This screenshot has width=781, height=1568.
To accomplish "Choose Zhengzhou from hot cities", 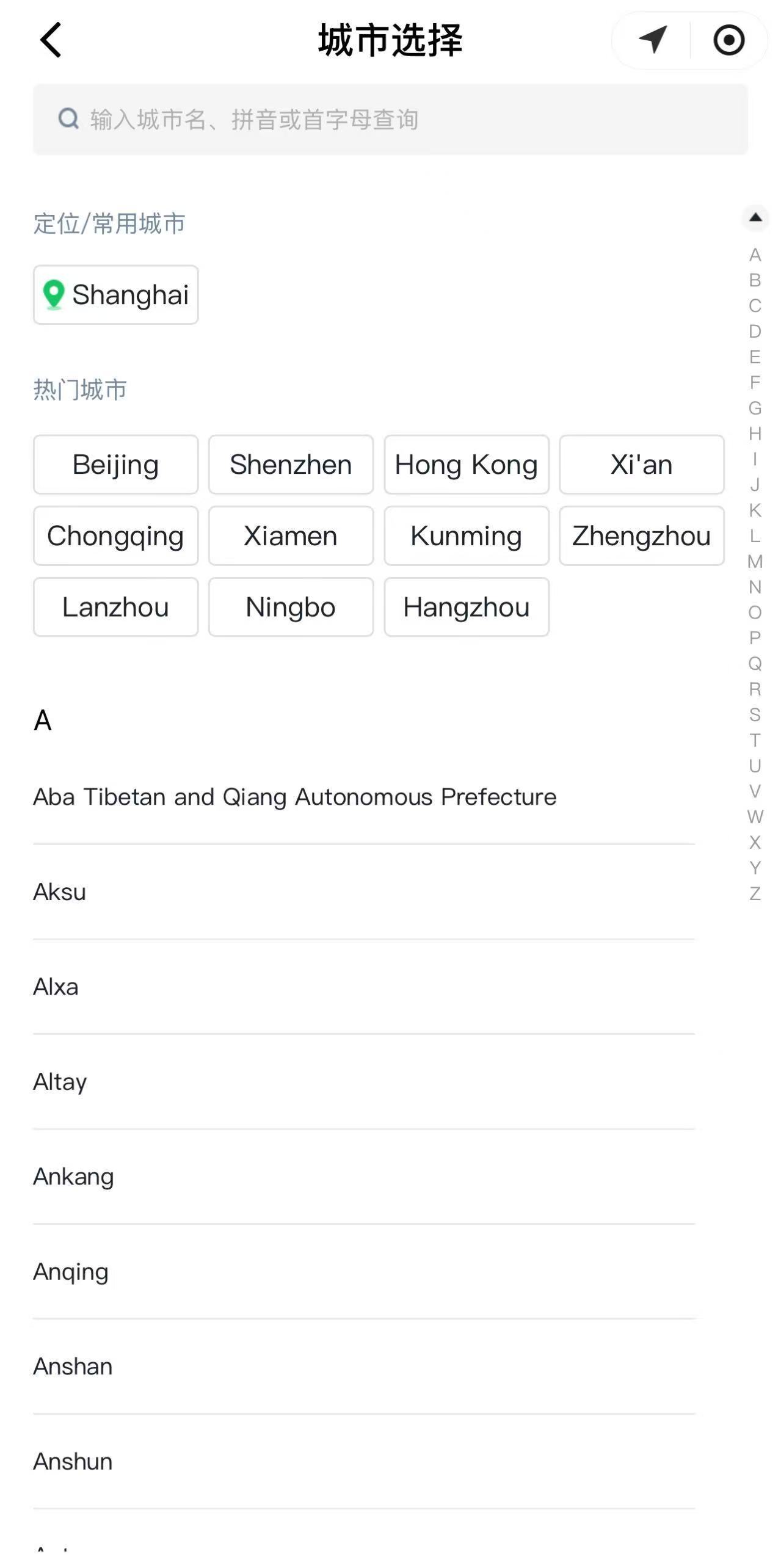I will coord(641,536).
